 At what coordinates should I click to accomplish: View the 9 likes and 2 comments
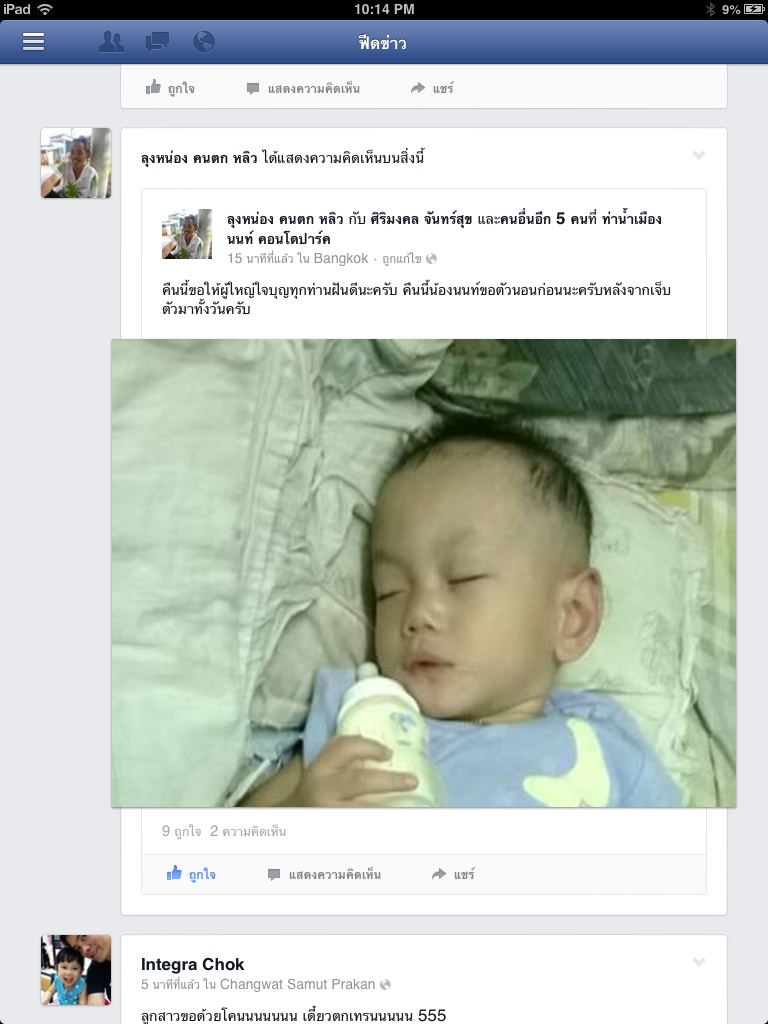point(224,831)
